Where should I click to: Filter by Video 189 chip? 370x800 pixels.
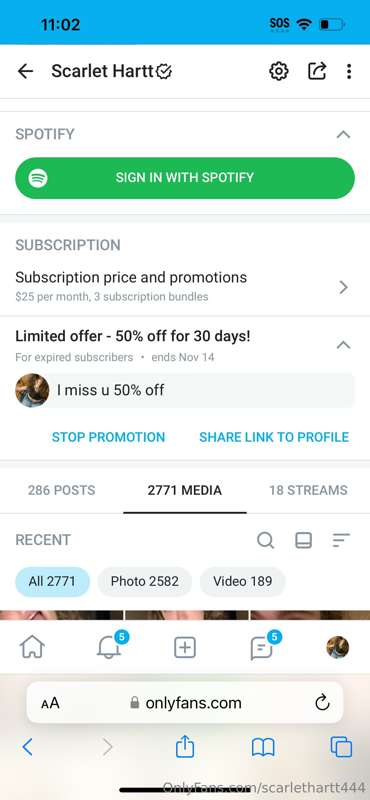tap(242, 581)
